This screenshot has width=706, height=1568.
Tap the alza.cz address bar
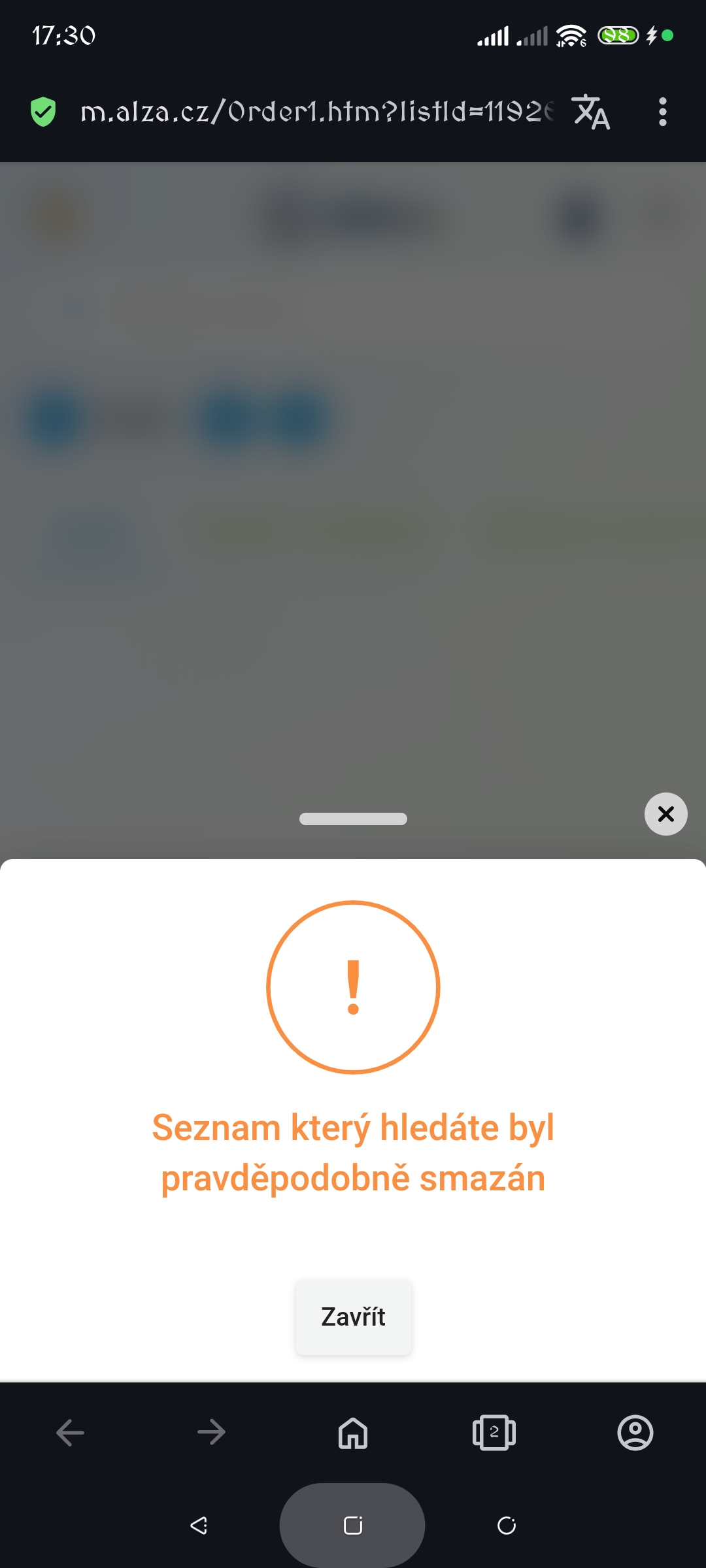[317, 112]
